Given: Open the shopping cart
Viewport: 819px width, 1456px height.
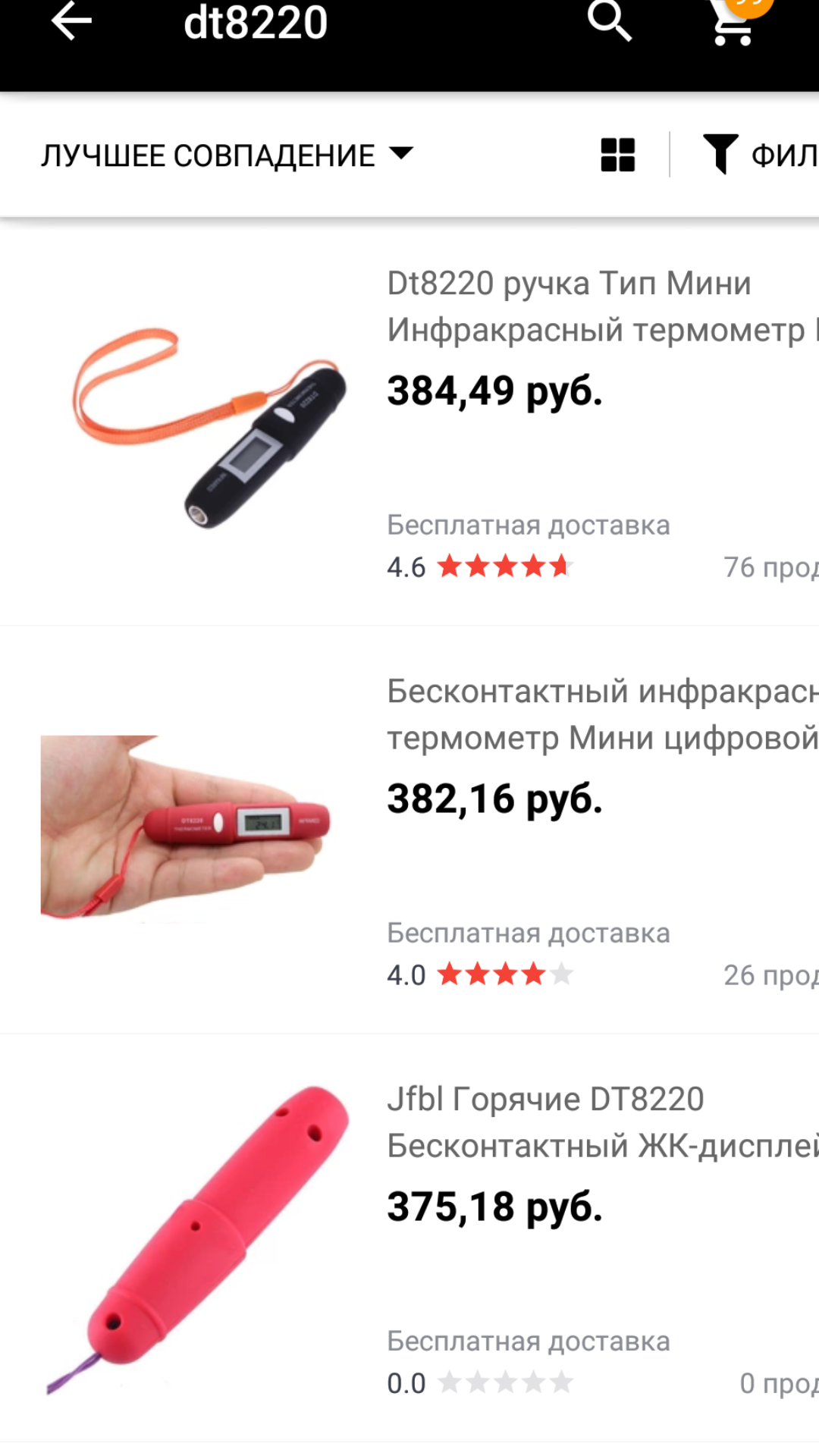Looking at the screenshot, I should coord(733,21).
